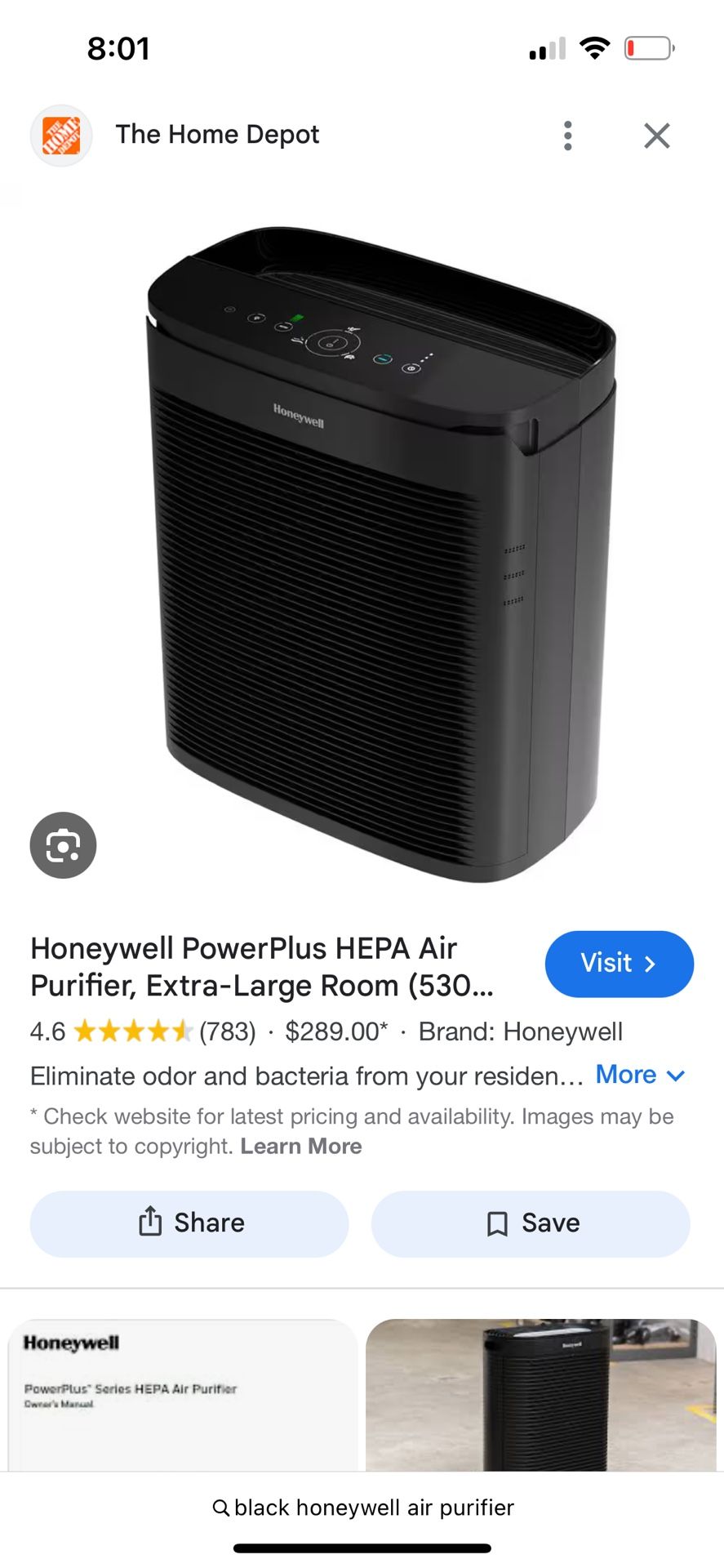724x1568 pixels.
Task: Open The Home Depot source header
Action: (216, 135)
